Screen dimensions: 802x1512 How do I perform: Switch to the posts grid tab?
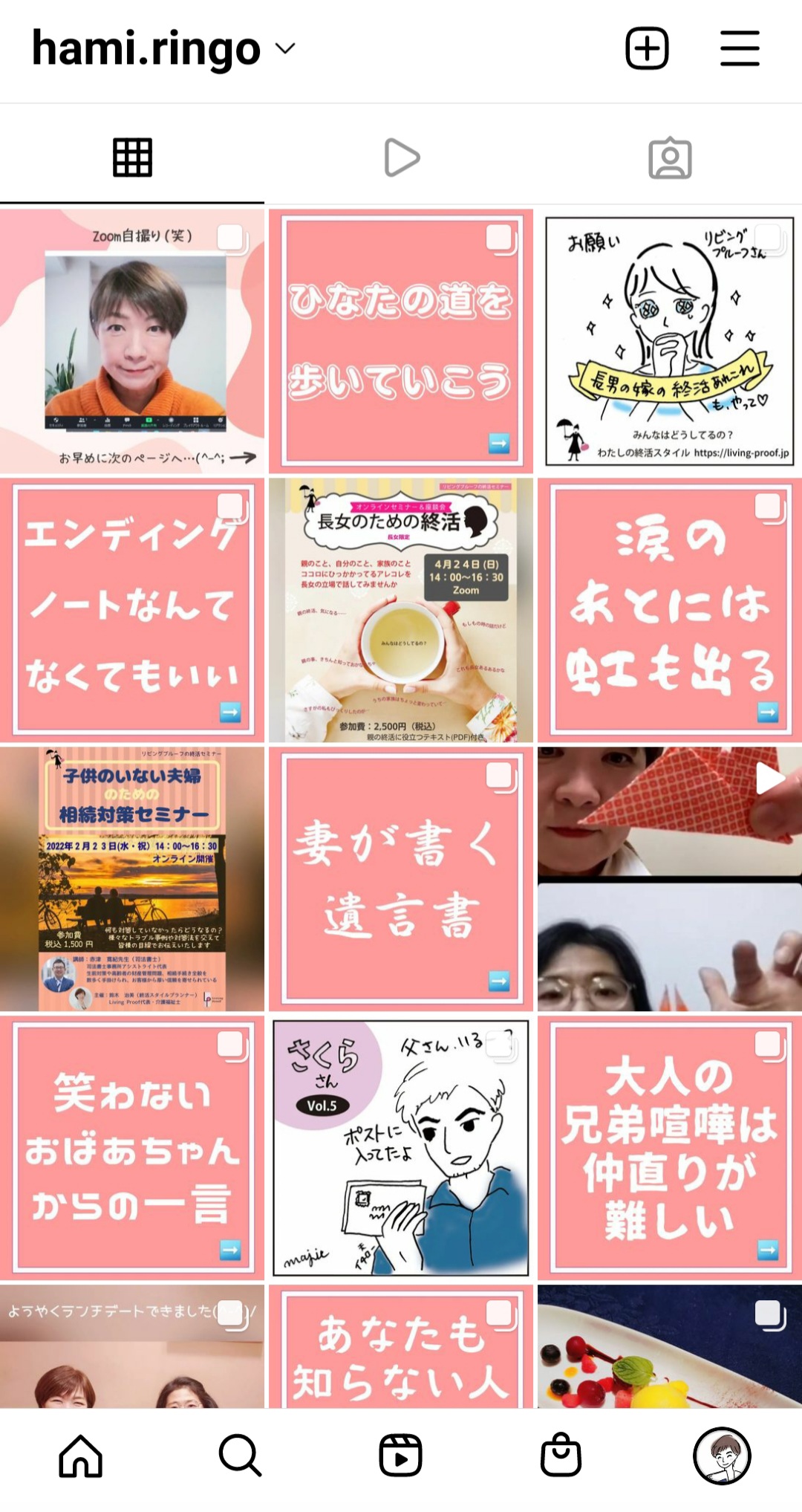[x=132, y=158]
